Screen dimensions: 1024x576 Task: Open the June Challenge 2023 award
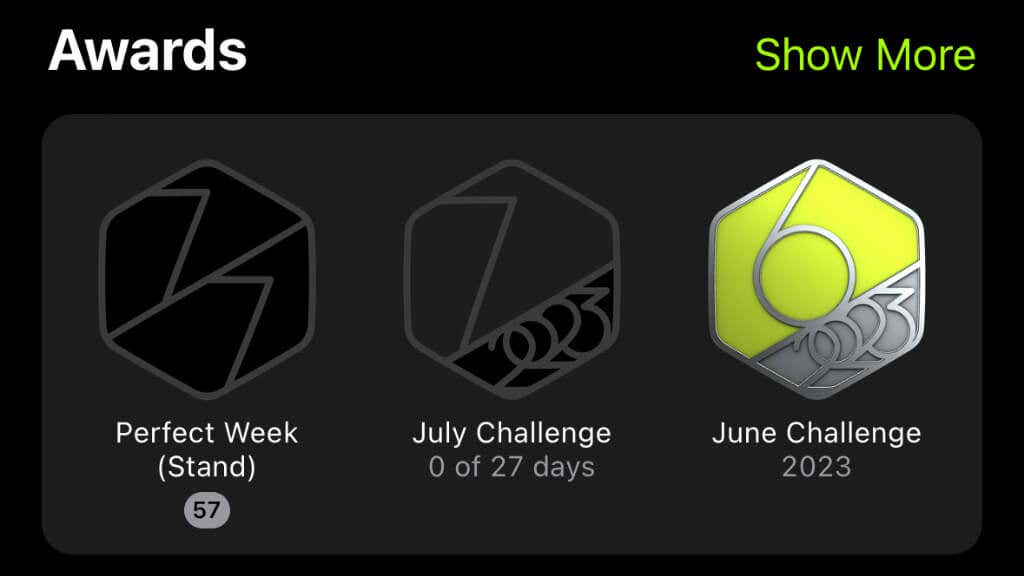815,280
